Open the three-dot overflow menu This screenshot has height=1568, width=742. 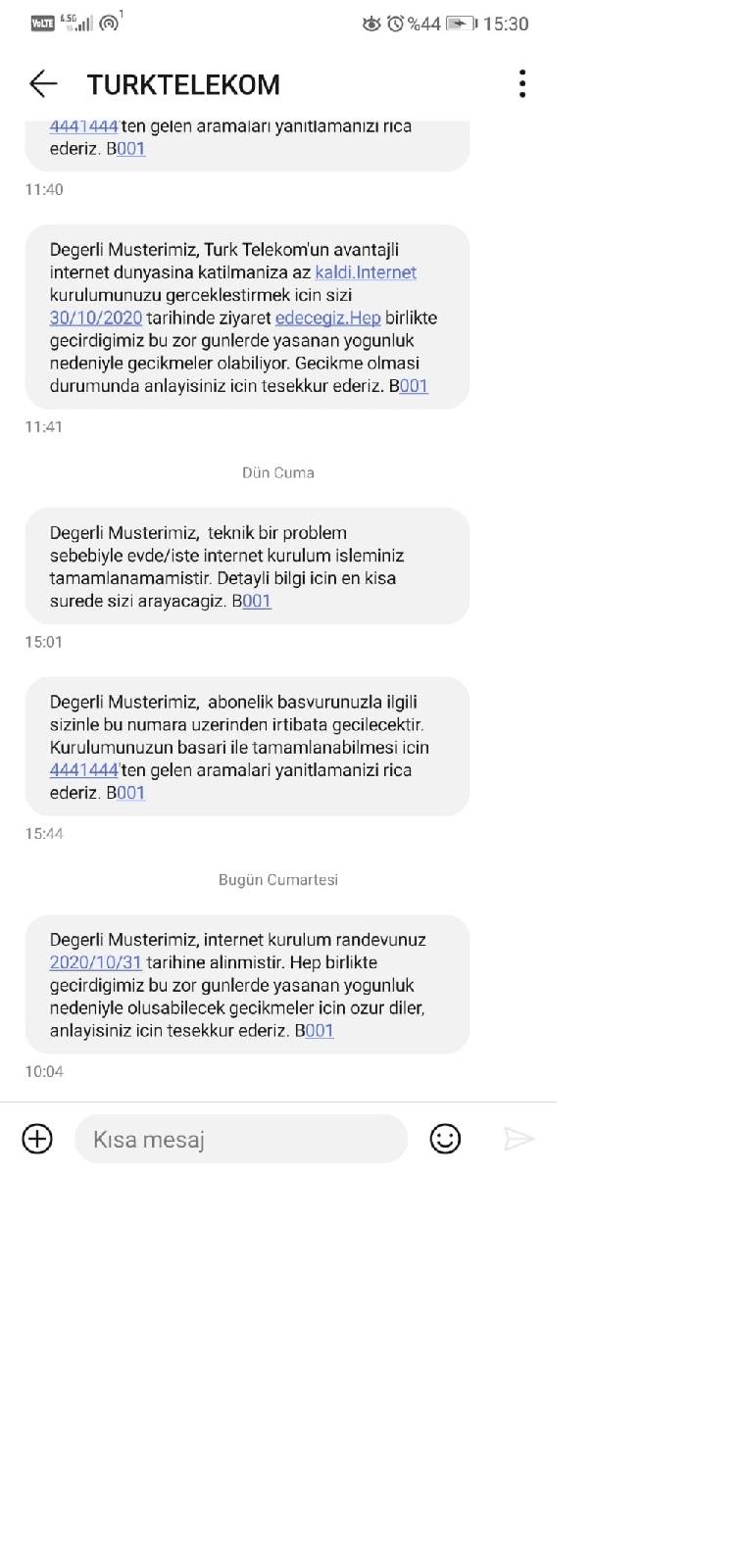click(x=522, y=84)
